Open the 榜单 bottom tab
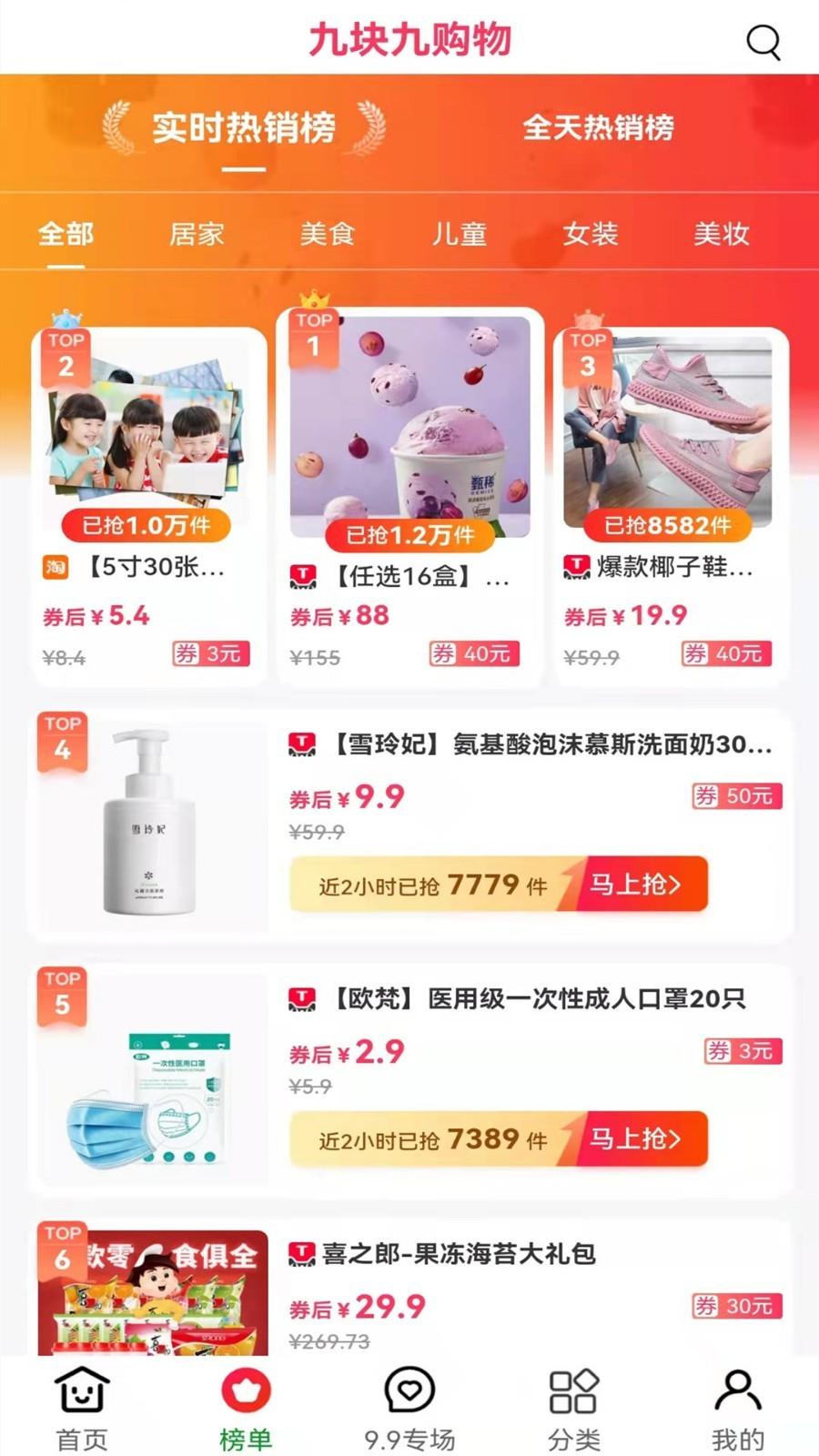This screenshot has width=819, height=1456. click(246, 1410)
